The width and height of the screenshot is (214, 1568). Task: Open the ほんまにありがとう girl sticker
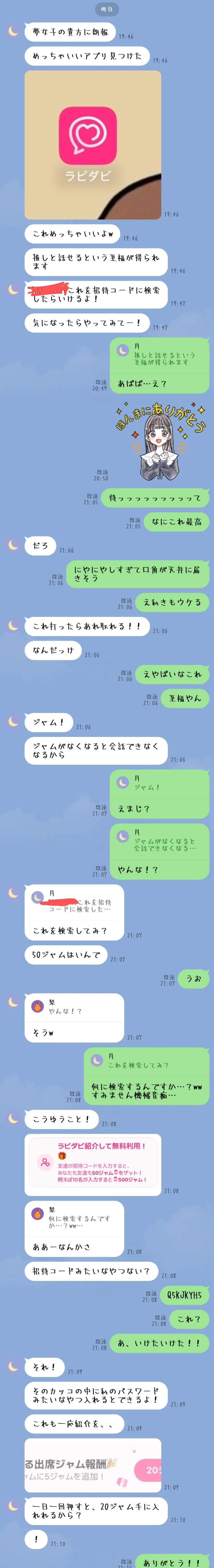click(159, 440)
